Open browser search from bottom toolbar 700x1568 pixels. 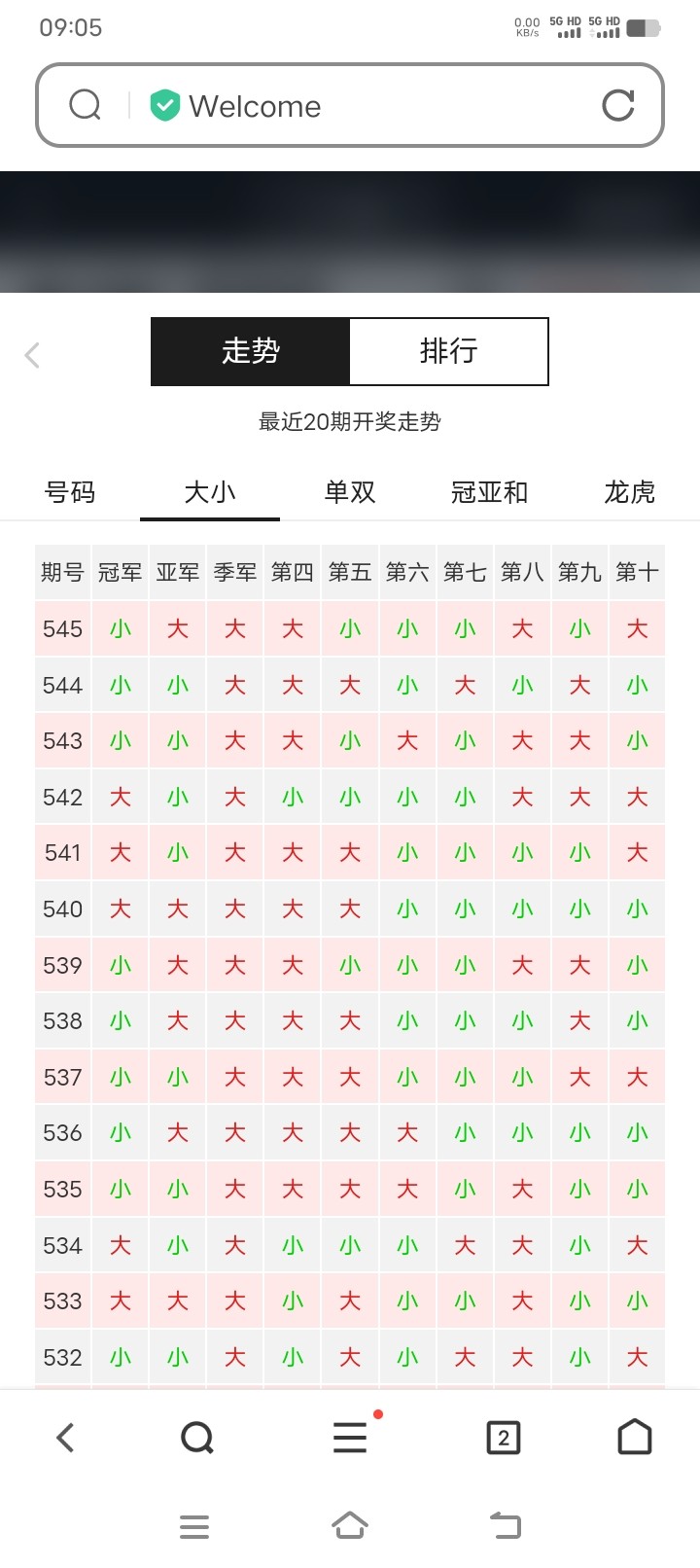click(197, 1437)
